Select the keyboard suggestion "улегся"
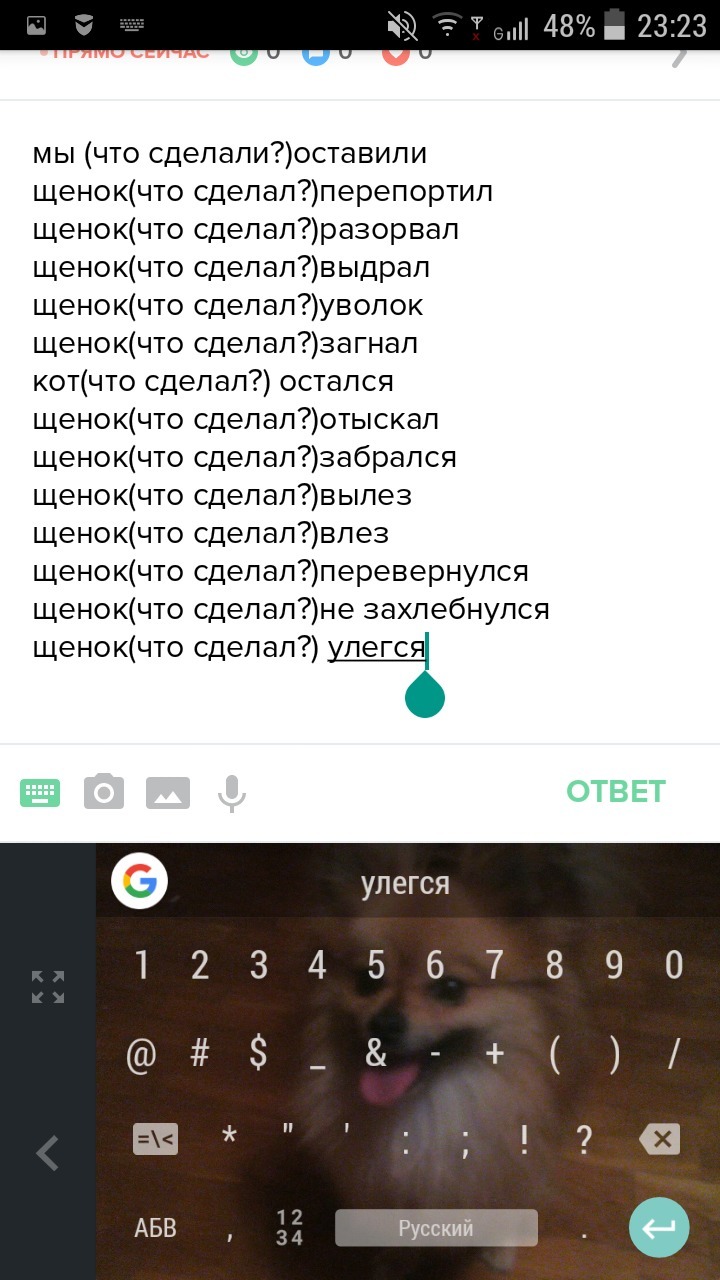This screenshot has height=1280, width=720. point(405,883)
